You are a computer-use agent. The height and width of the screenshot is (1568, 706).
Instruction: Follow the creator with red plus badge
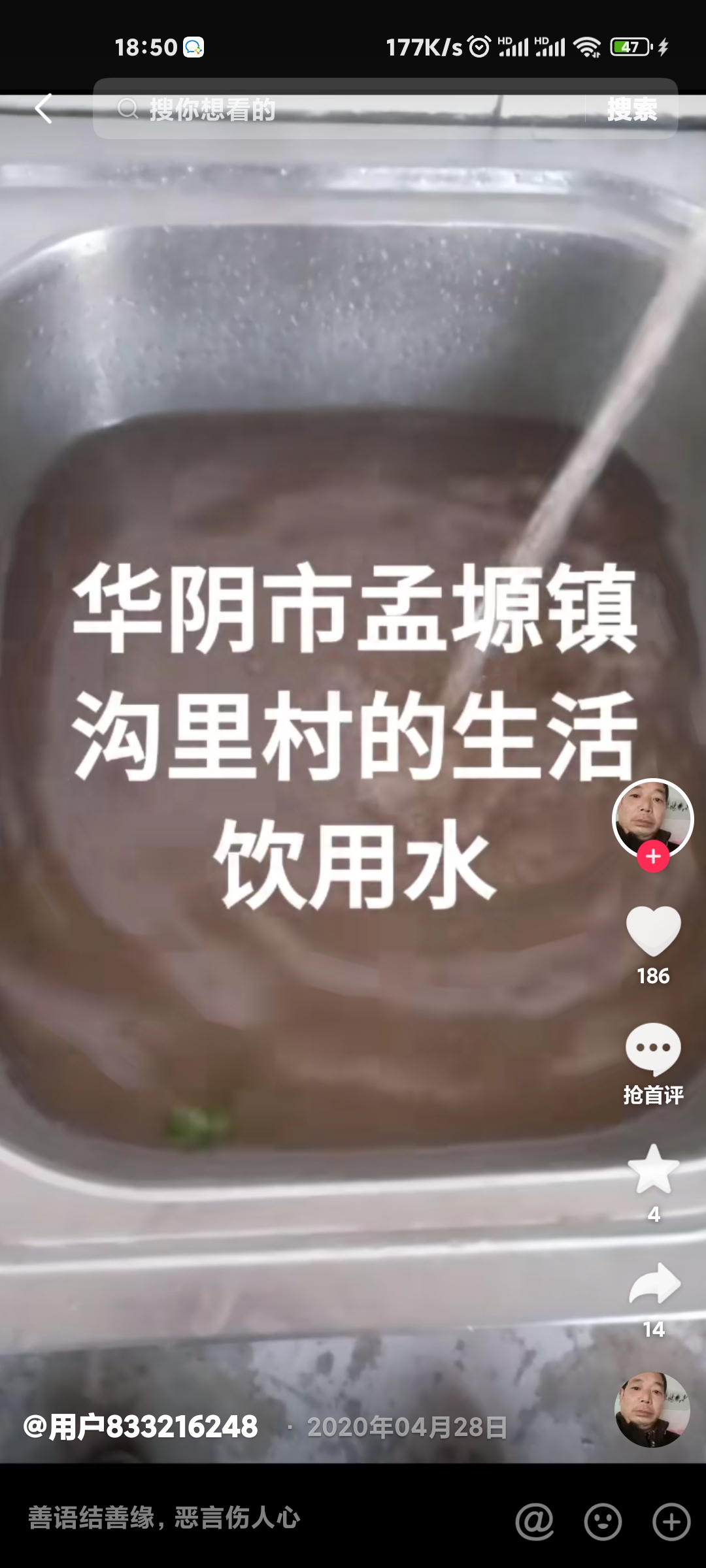pos(653,857)
